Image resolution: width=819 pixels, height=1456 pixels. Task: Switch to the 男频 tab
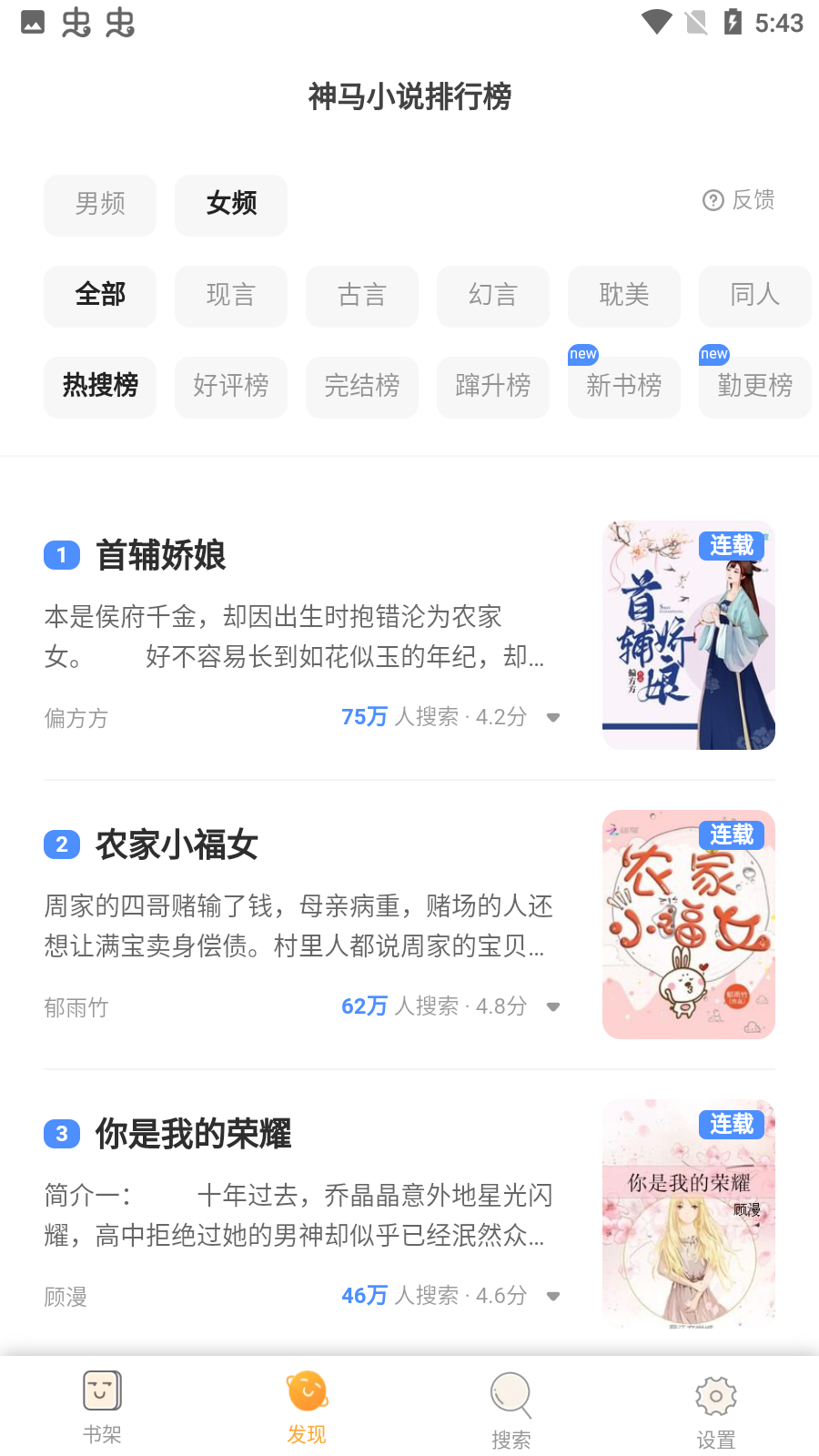(x=100, y=205)
